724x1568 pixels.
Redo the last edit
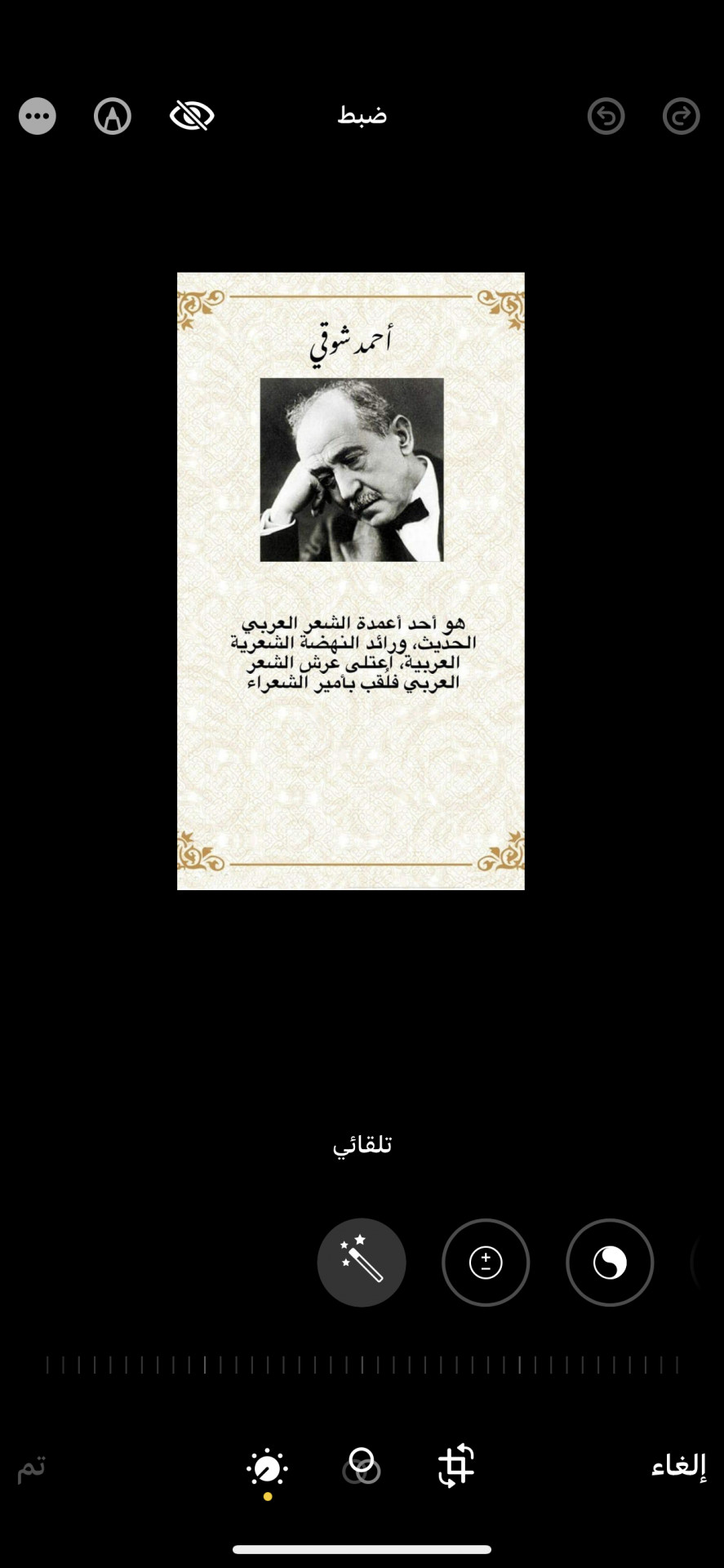point(681,116)
